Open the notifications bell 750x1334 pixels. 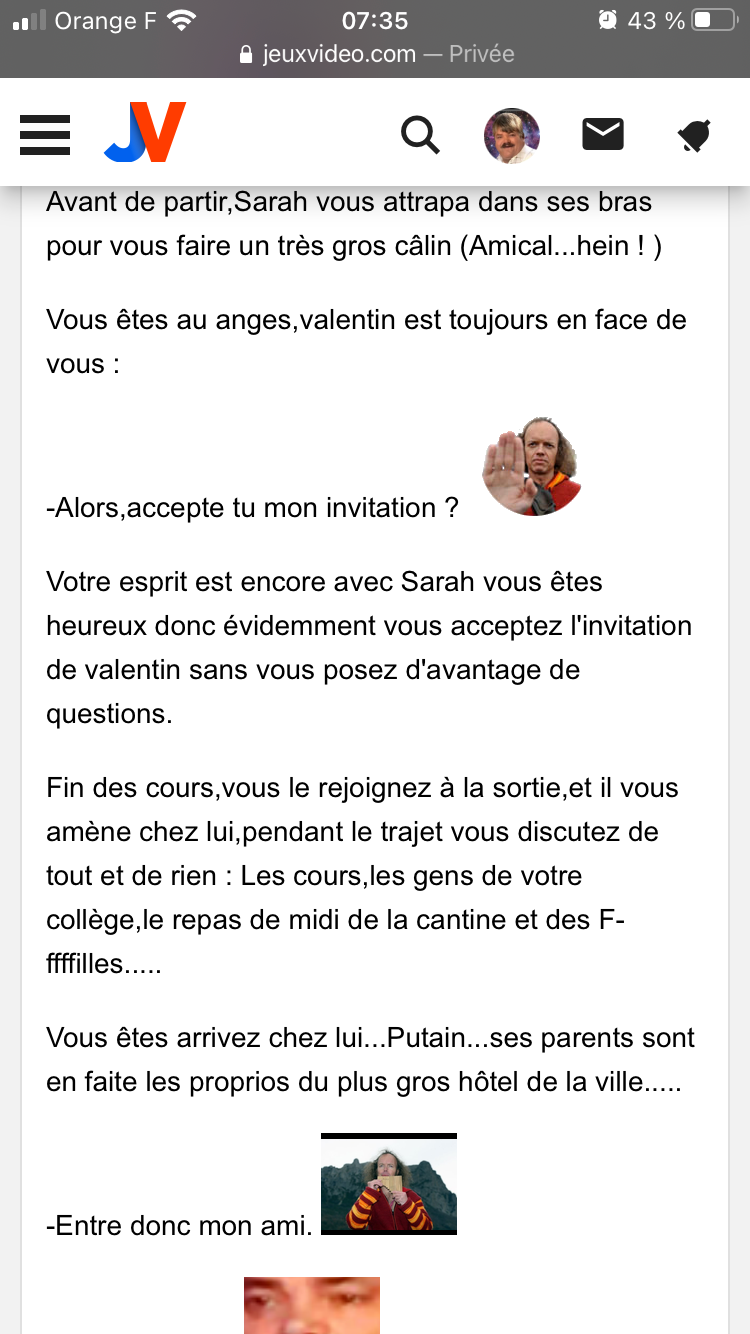click(694, 135)
